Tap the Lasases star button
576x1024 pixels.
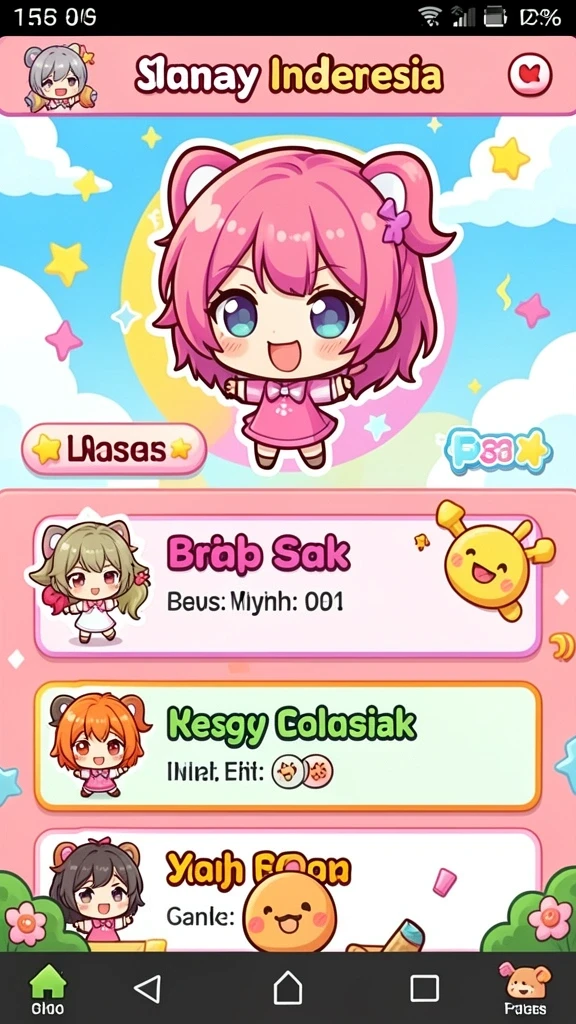[114, 449]
